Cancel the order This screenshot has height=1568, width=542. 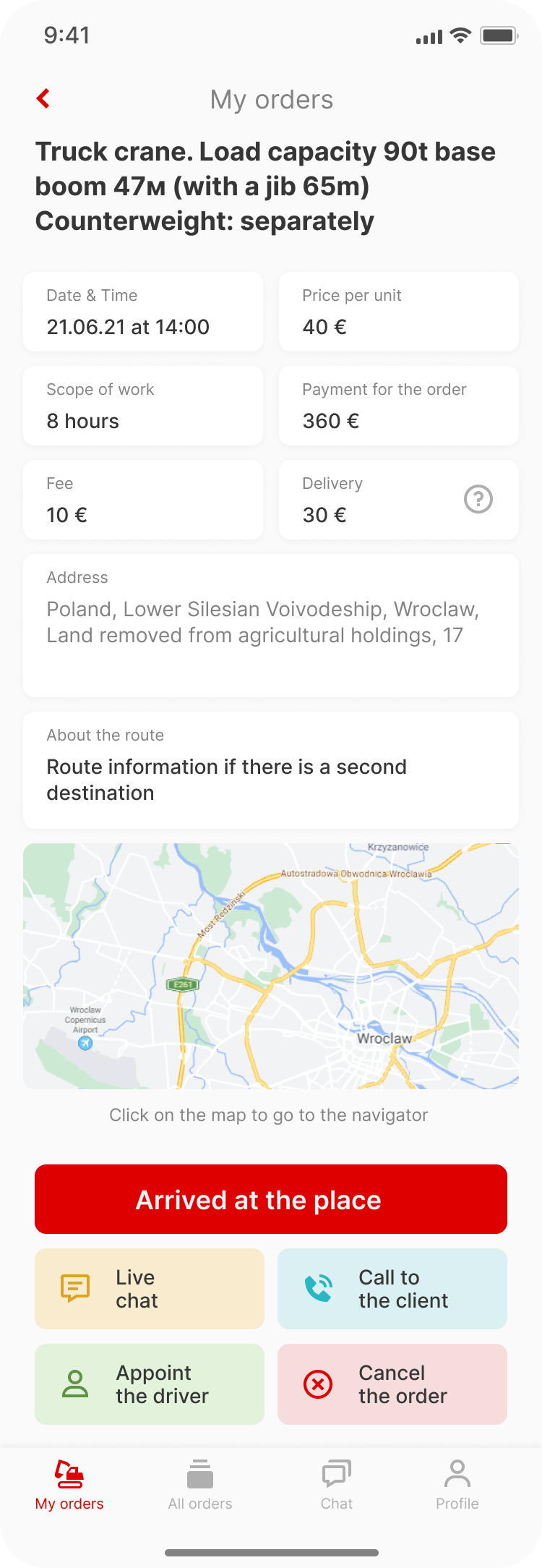pos(392,1384)
